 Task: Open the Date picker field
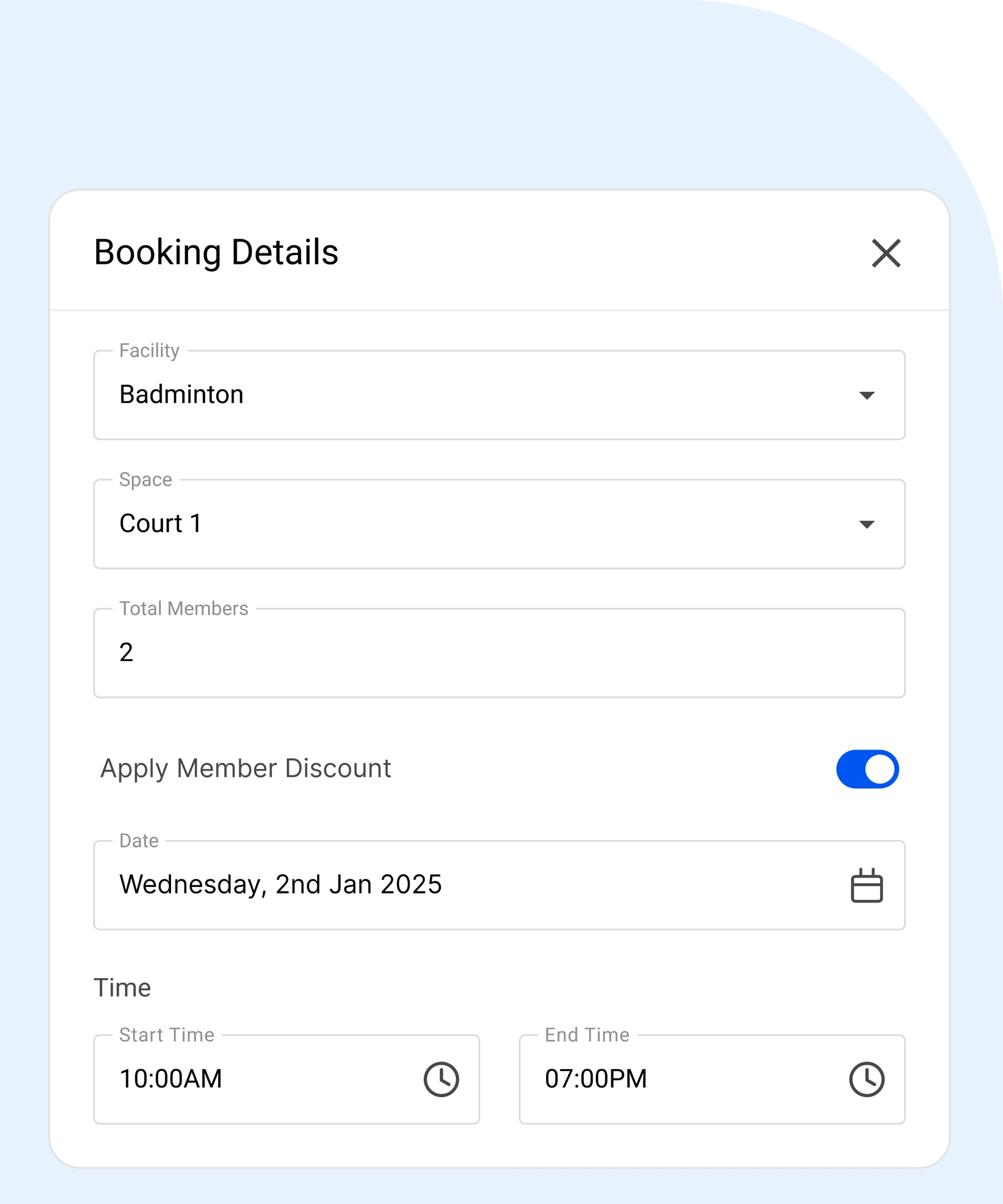point(498,885)
